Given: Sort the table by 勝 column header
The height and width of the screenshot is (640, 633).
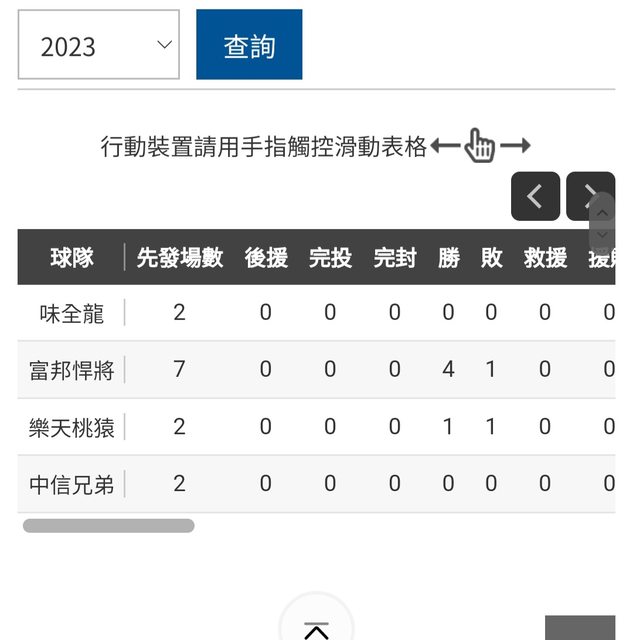Looking at the screenshot, I should point(448,257).
